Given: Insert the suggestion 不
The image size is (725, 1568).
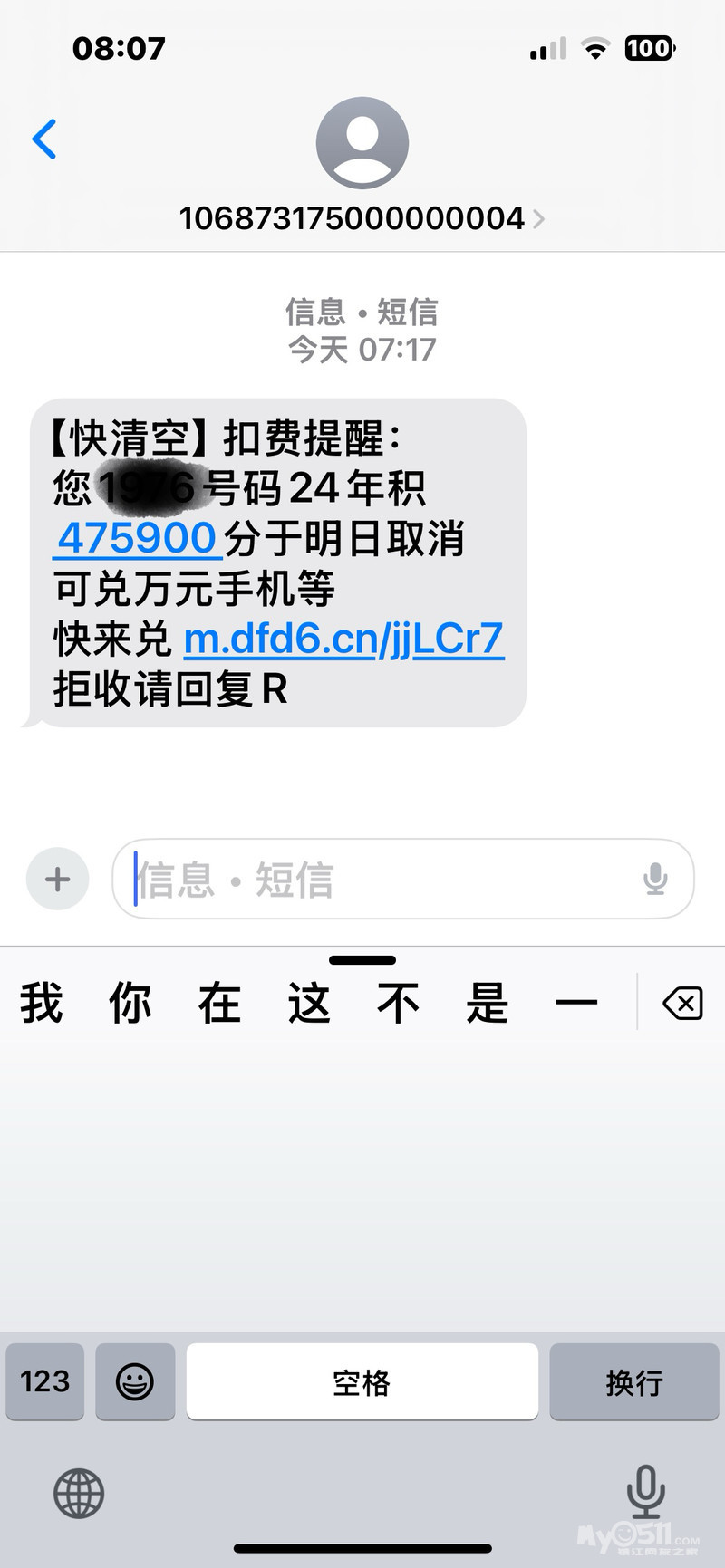Looking at the screenshot, I should 398,1004.
